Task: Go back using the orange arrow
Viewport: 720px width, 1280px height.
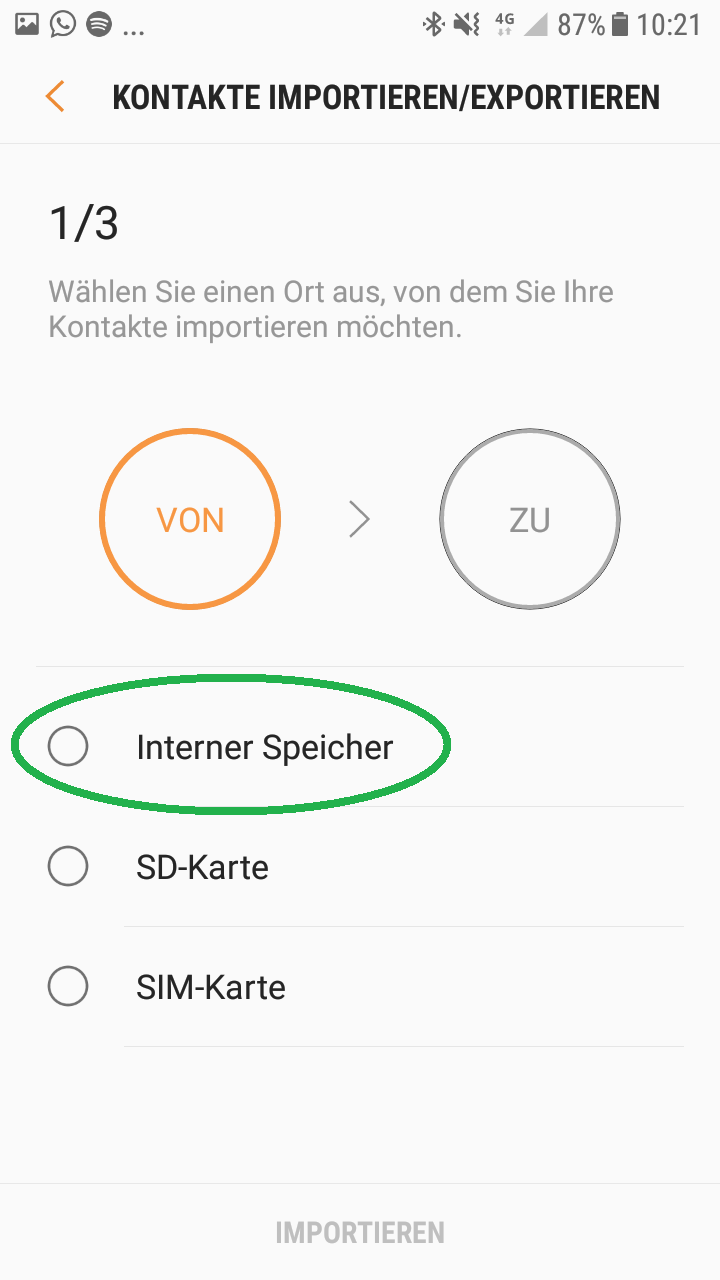Action: (x=55, y=97)
